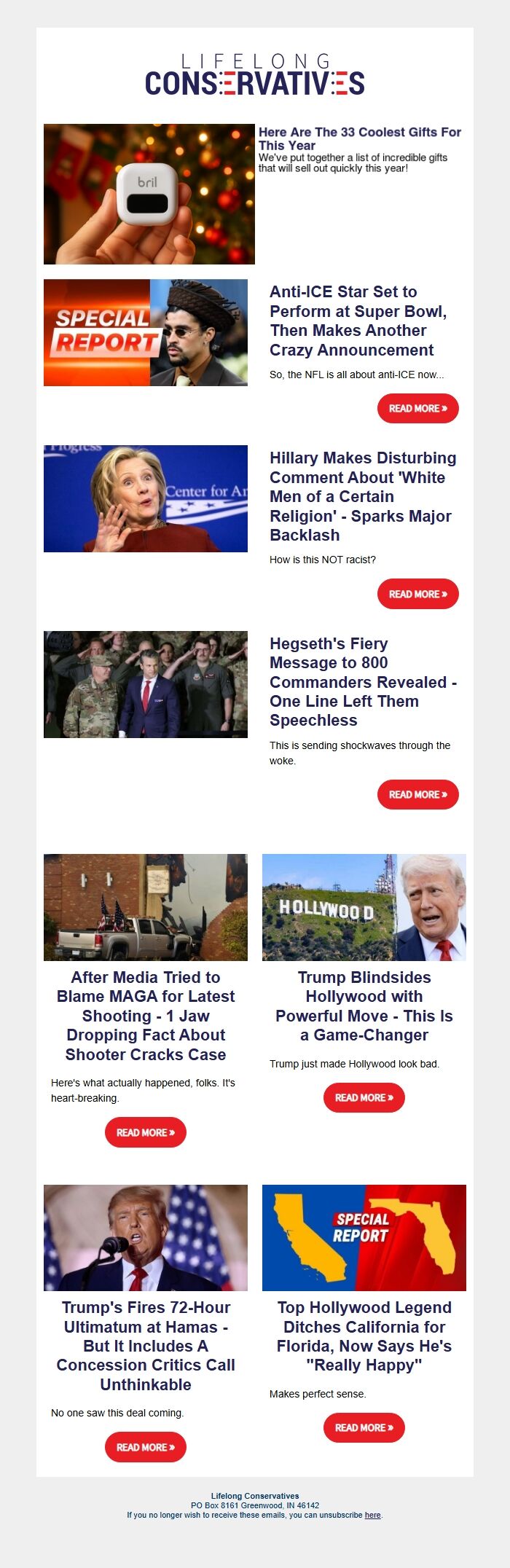Read more on Hillary's disturbing comment
The width and height of the screenshot is (510, 1568).
click(417, 595)
